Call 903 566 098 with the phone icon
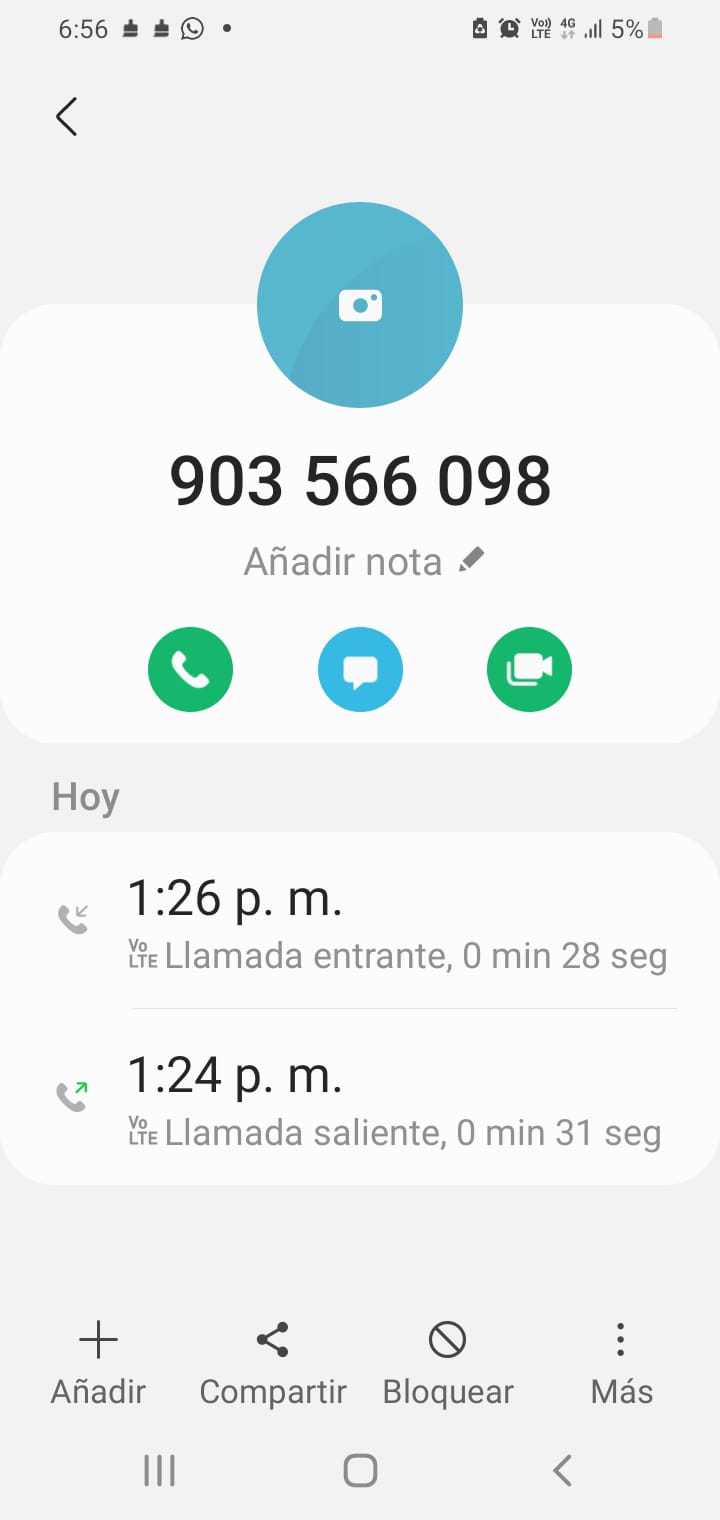Screen dimensions: 720x1520 [190, 670]
